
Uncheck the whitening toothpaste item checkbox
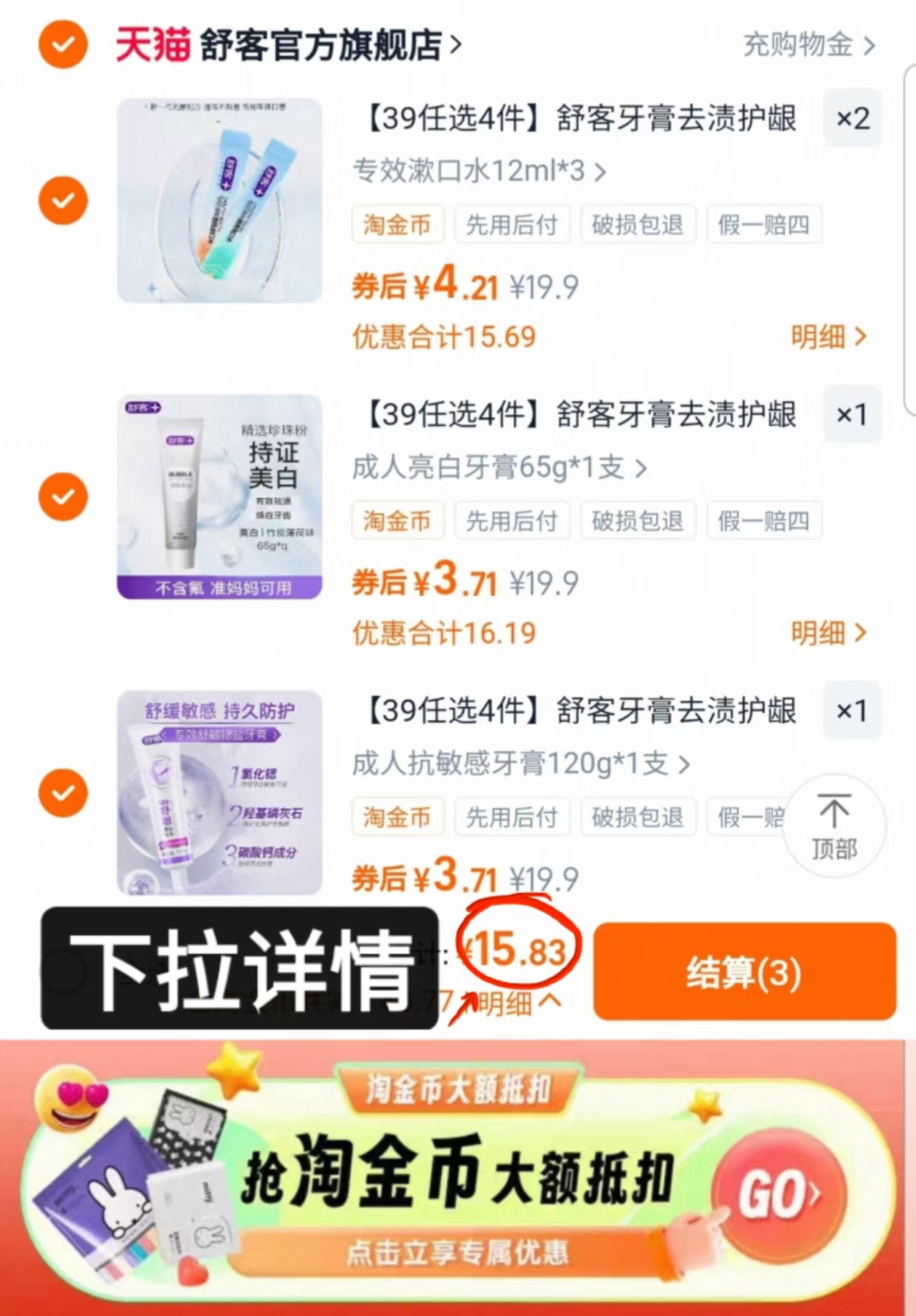pos(63,496)
